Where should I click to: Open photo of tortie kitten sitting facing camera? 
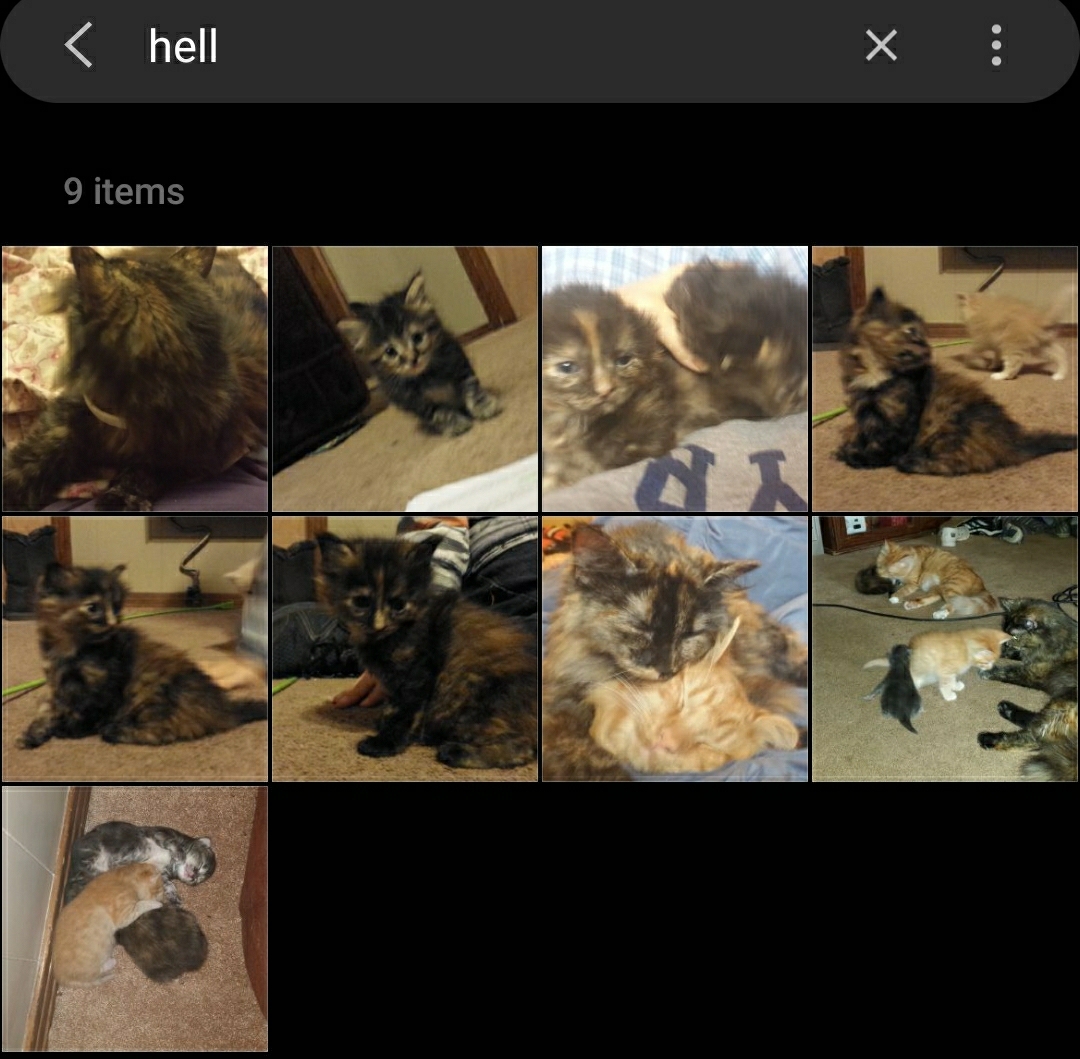click(405, 648)
